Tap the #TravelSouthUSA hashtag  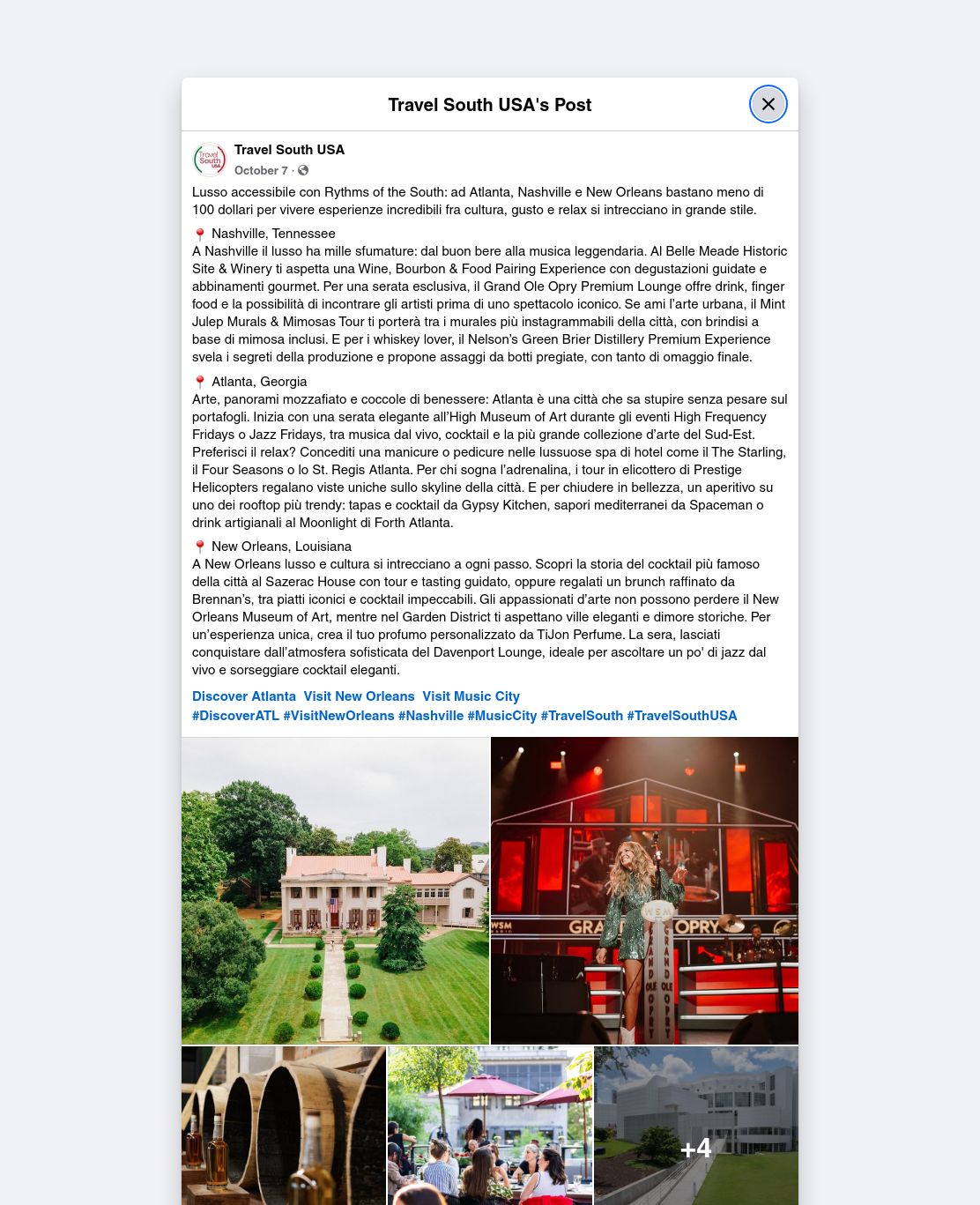[682, 716]
